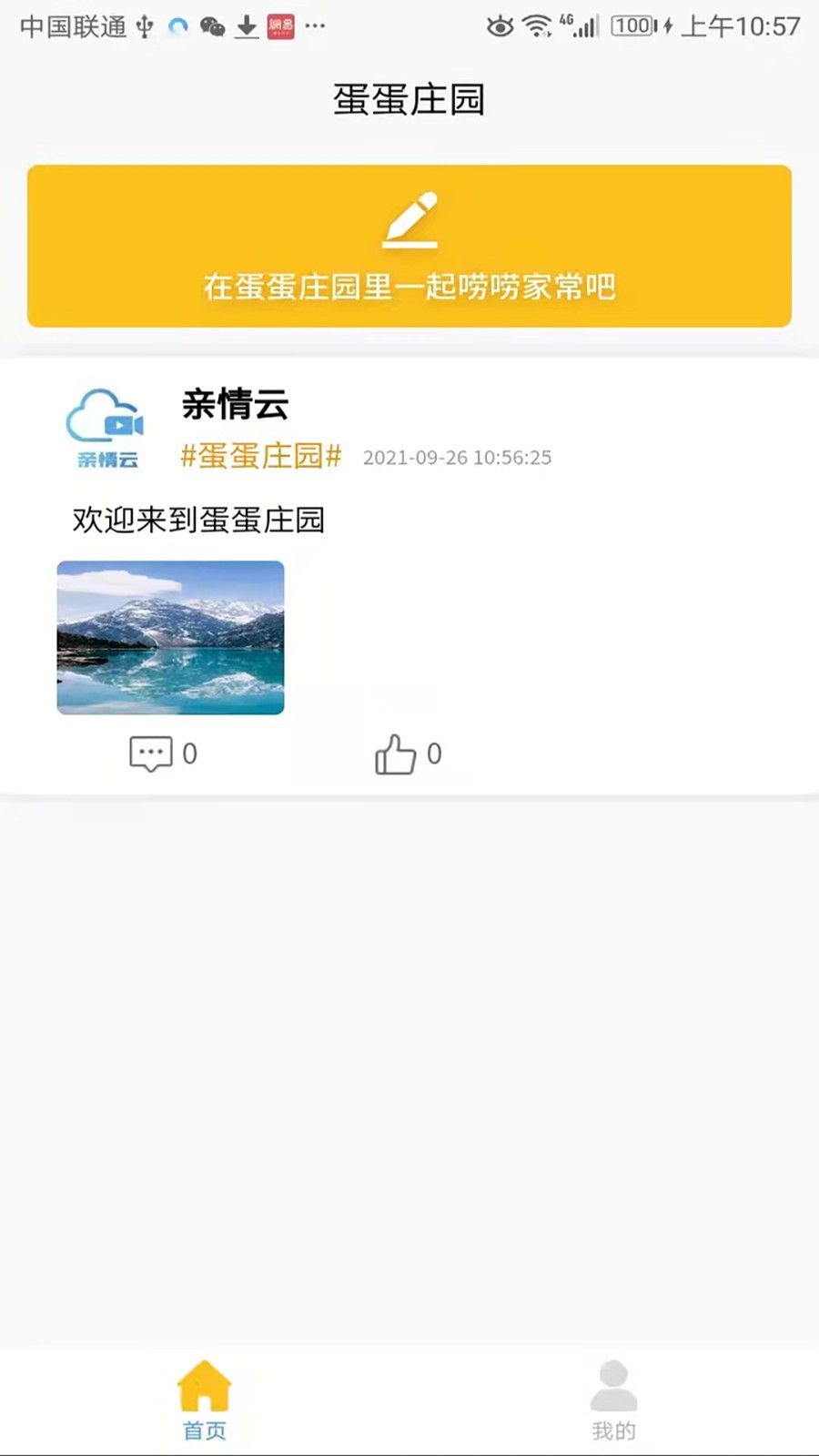Open the #蛋蛋庄园# topic link
Image resolution: width=819 pixels, height=1456 pixels.
click(x=260, y=457)
